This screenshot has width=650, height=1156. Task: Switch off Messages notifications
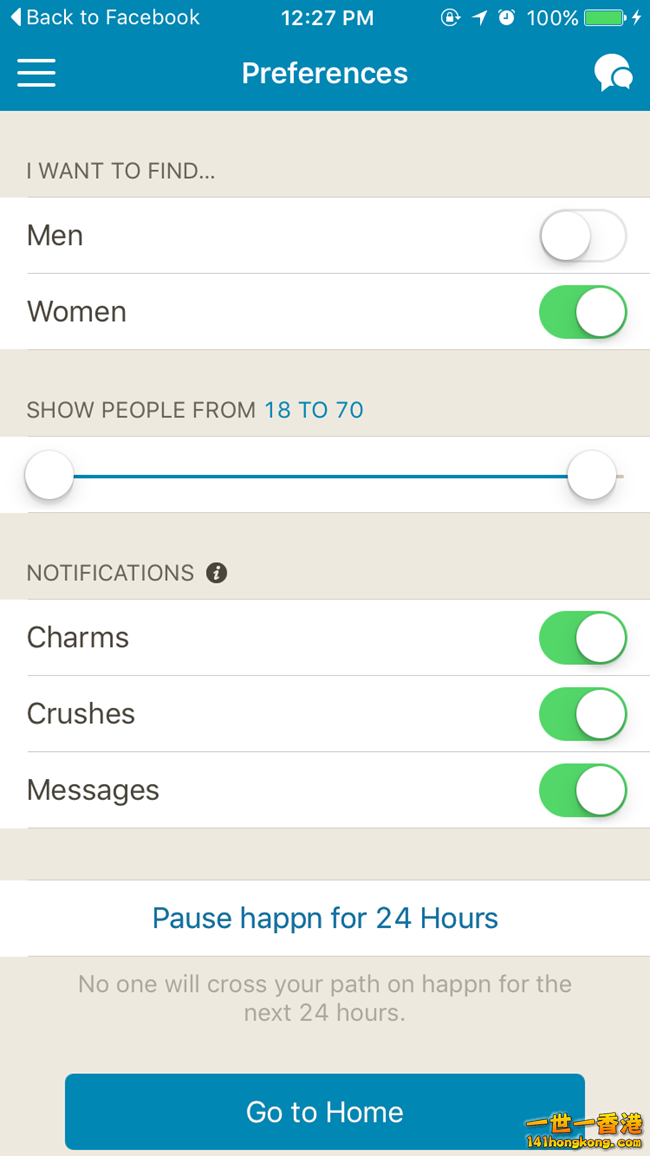tap(583, 790)
